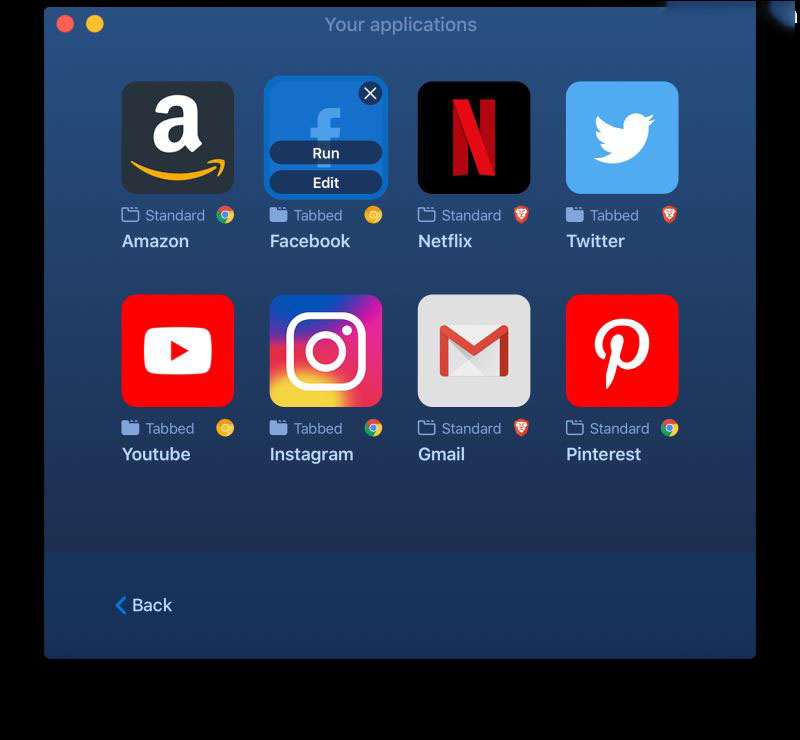800x740 pixels.
Task: Run the Facebook application
Action: [326, 153]
